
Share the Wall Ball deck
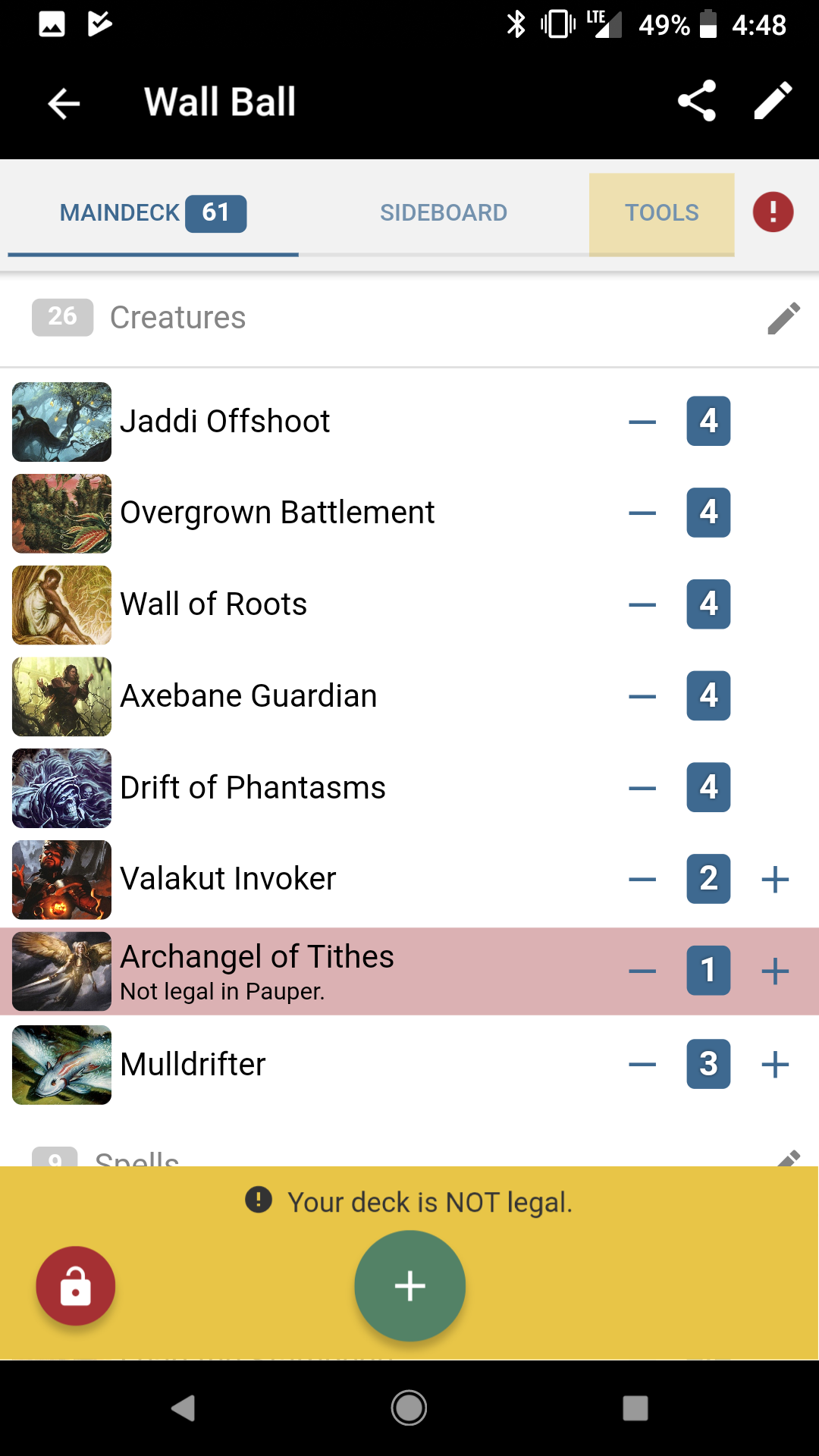click(697, 101)
